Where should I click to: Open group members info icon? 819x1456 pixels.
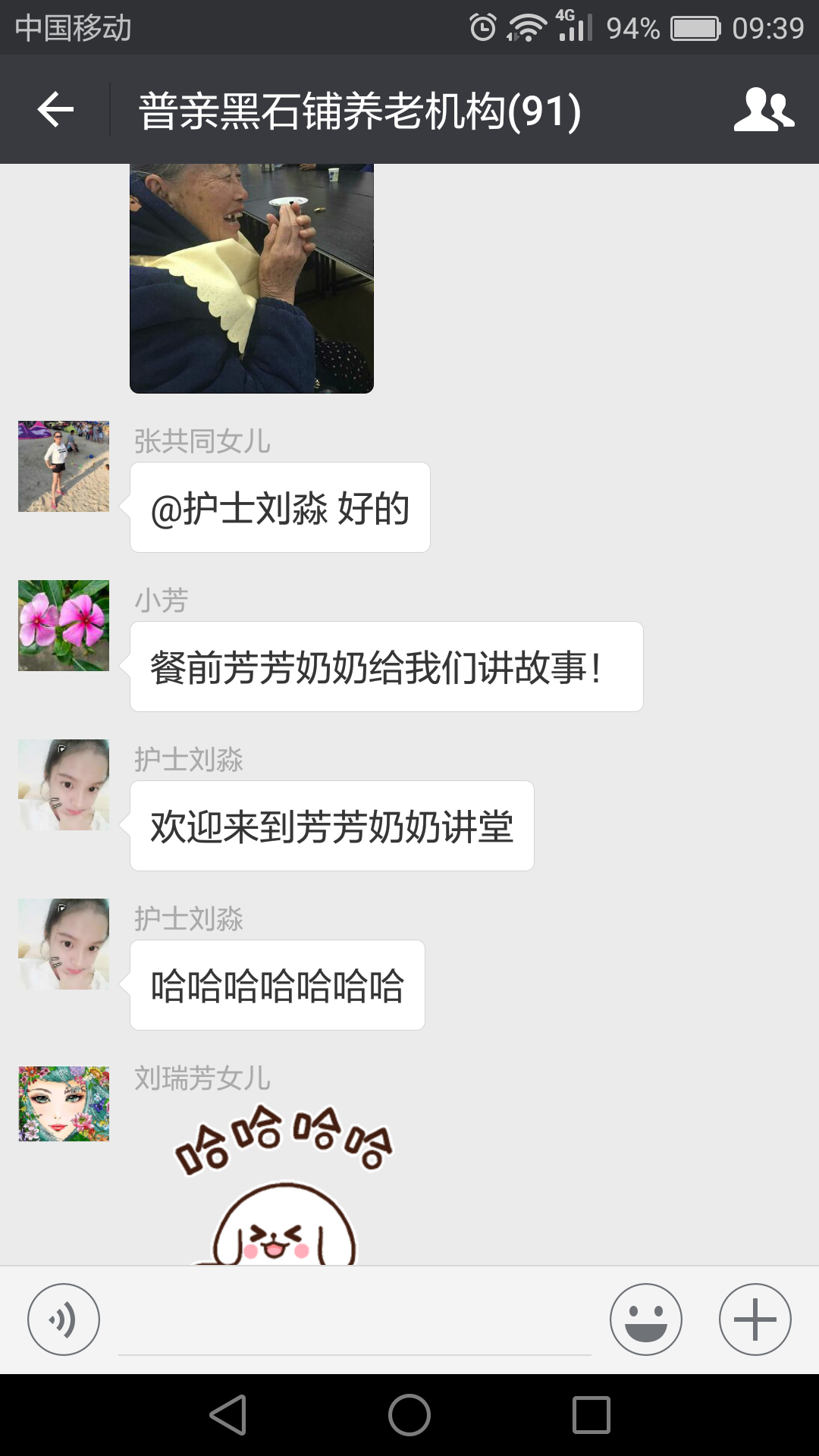click(x=763, y=110)
